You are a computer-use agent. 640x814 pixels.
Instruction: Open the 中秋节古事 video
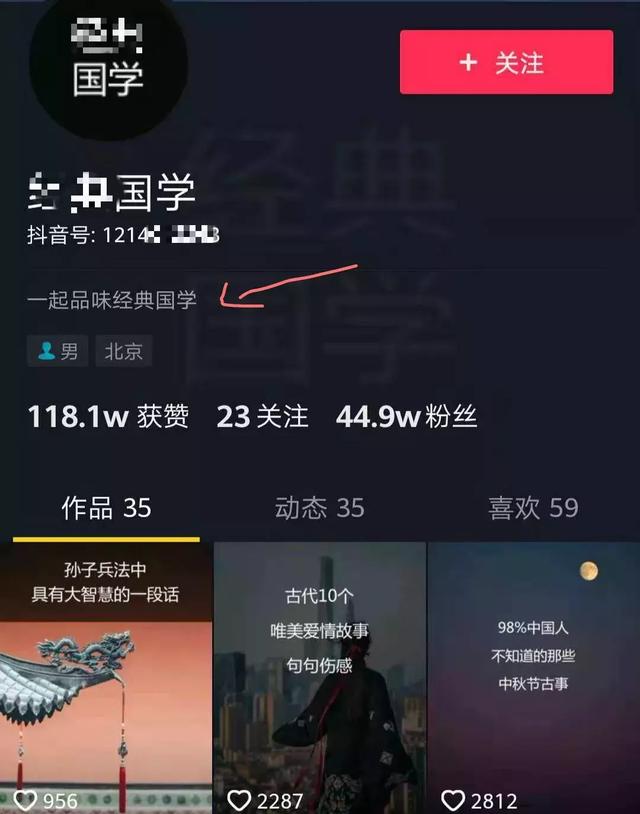point(533,680)
